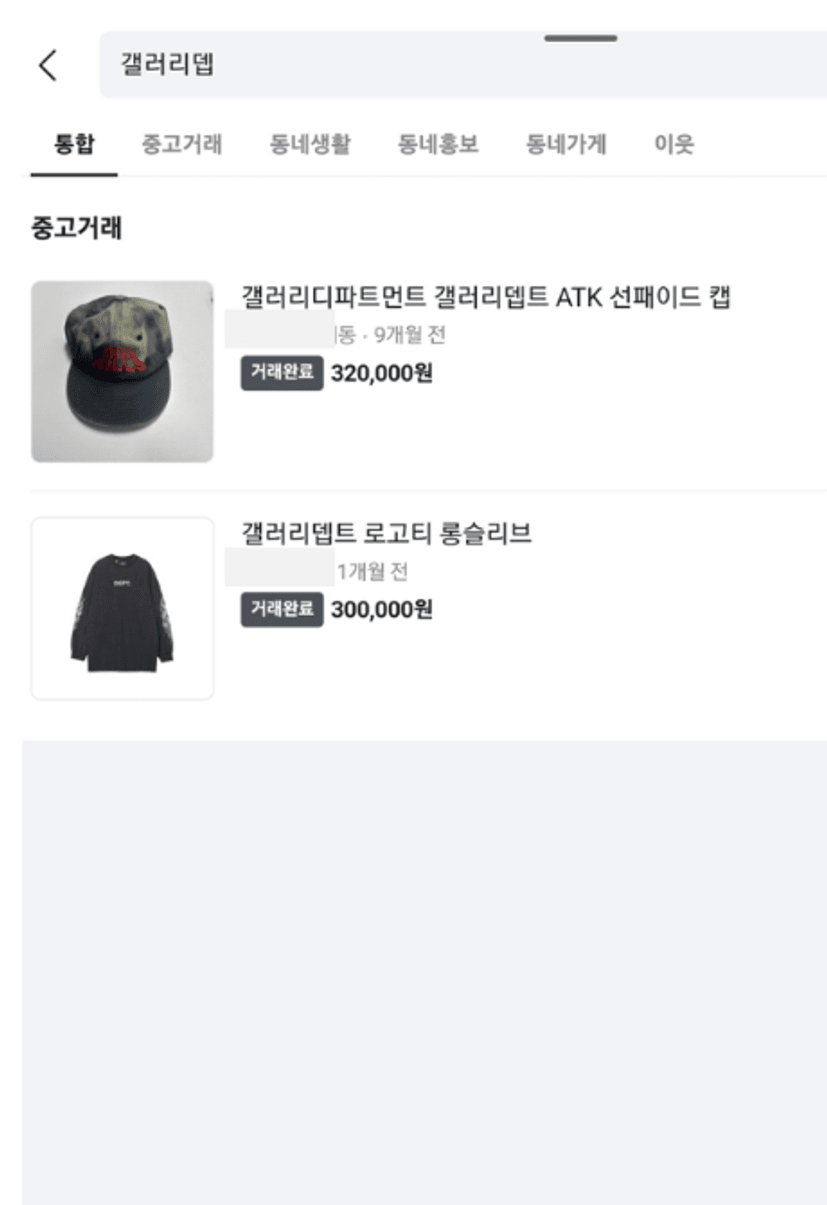Go back using the arrow icon

48,65
